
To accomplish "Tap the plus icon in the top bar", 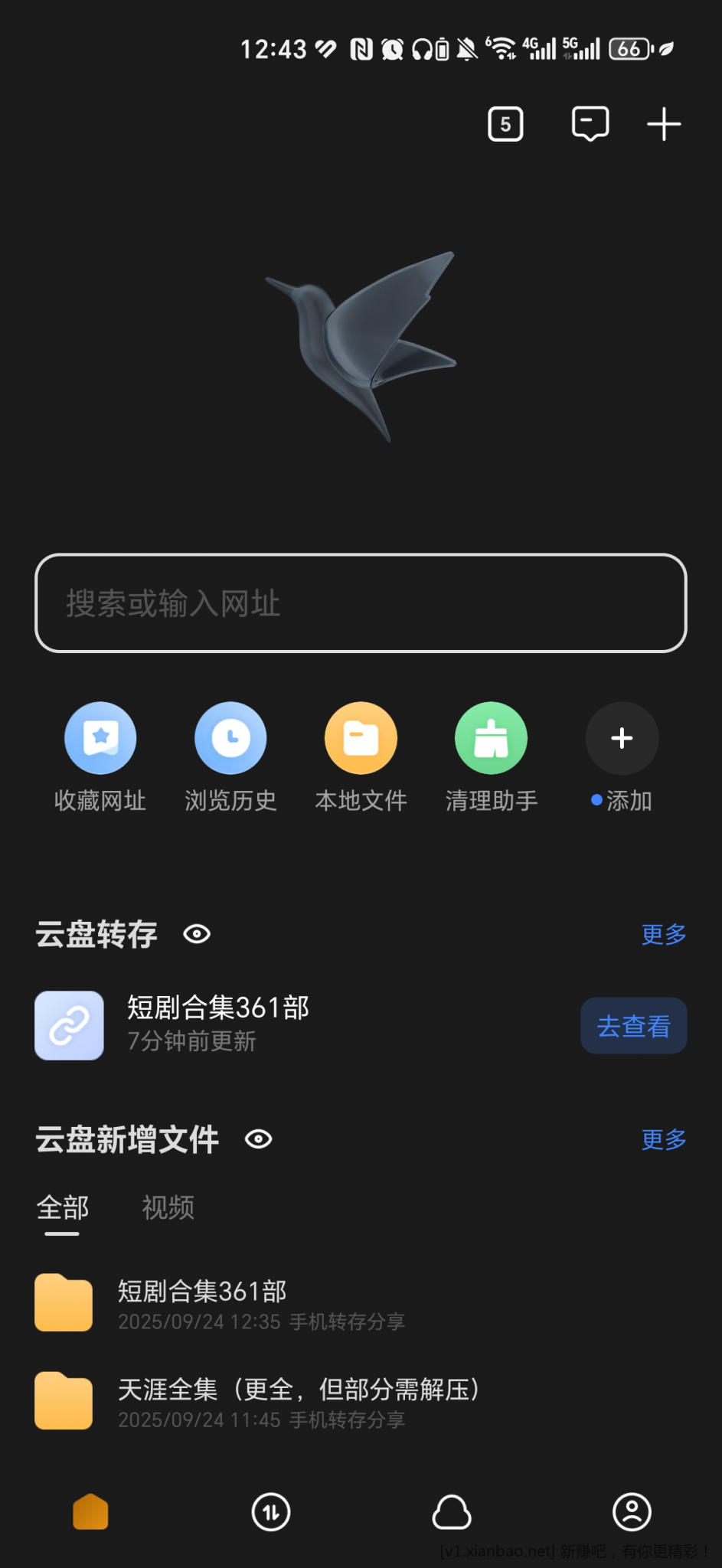I will click(663, 125).
